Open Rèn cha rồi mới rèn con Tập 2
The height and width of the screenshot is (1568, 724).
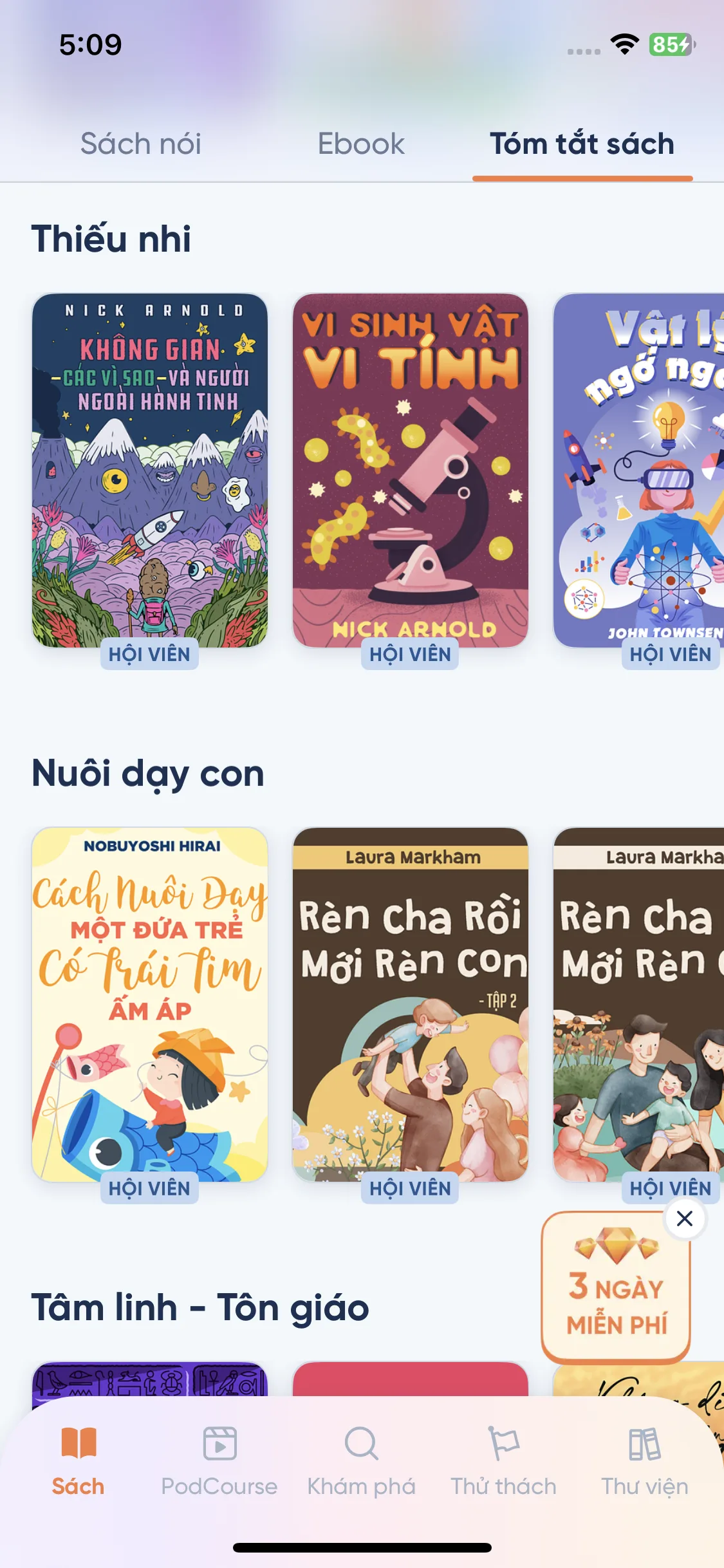[410, 1004]
